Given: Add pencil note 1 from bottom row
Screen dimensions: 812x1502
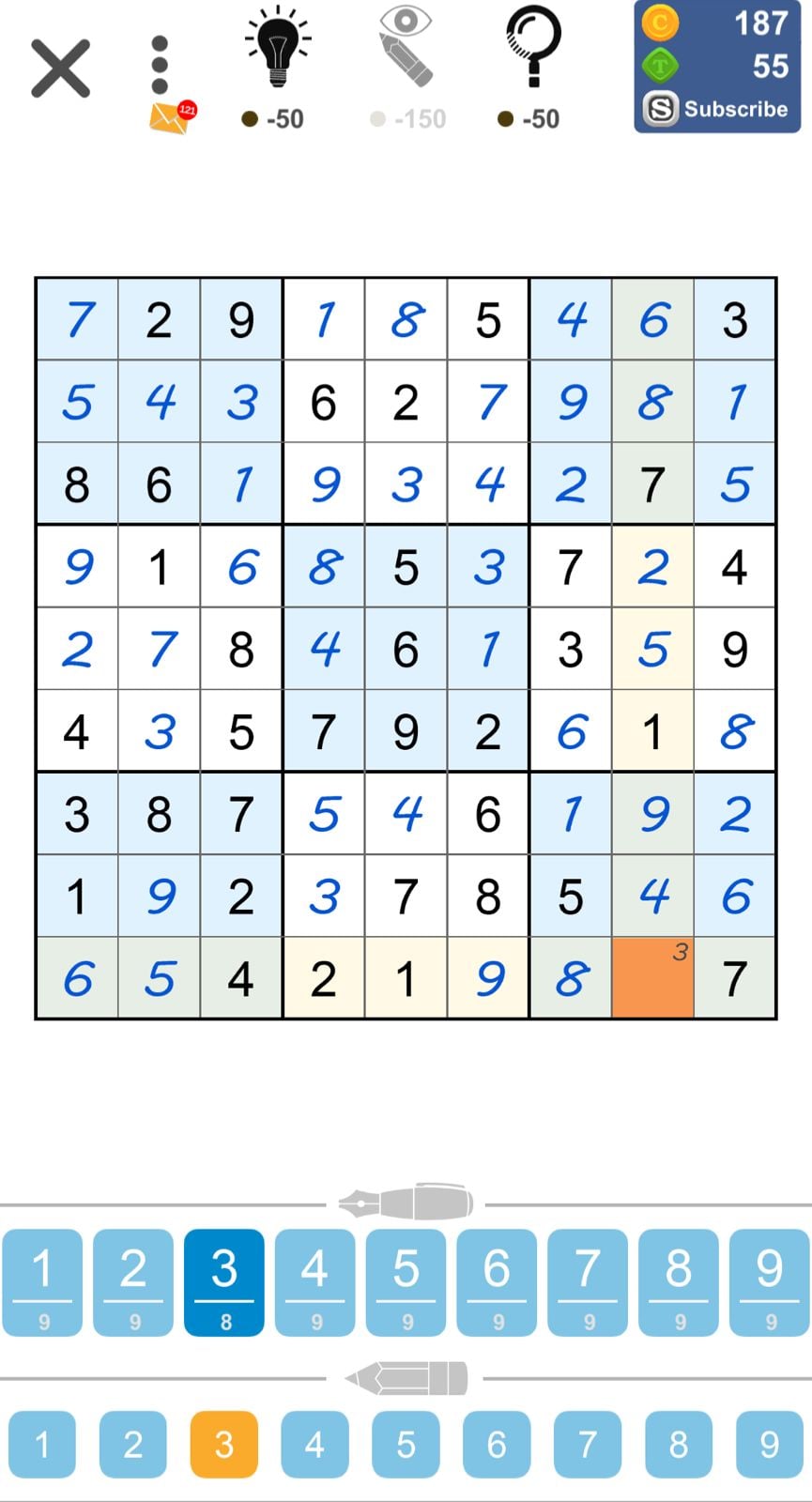Looking at the screenshot, I should [42, 1444].
